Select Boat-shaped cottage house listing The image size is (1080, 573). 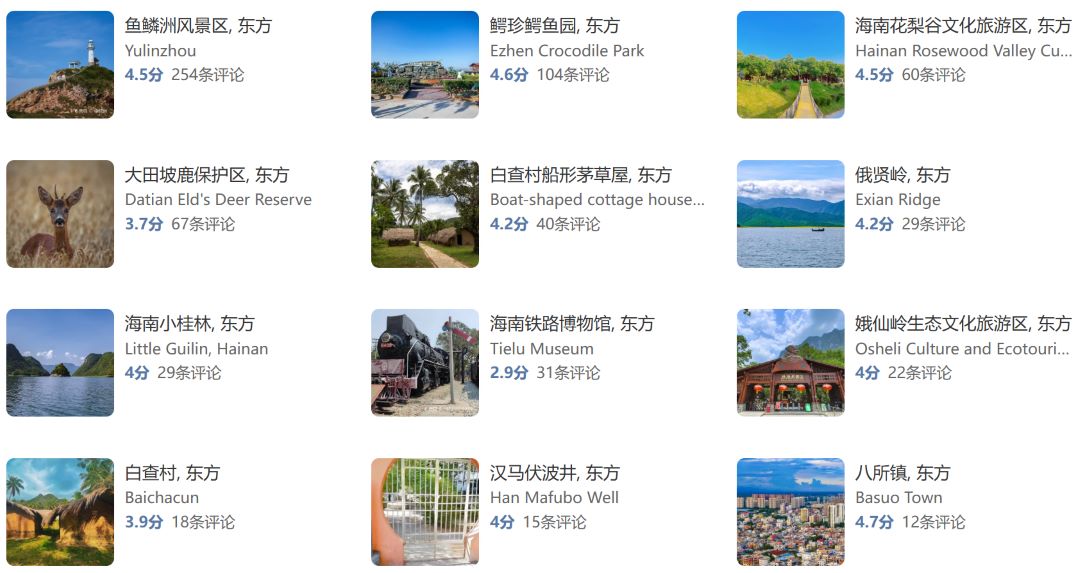tap(580, 175)
